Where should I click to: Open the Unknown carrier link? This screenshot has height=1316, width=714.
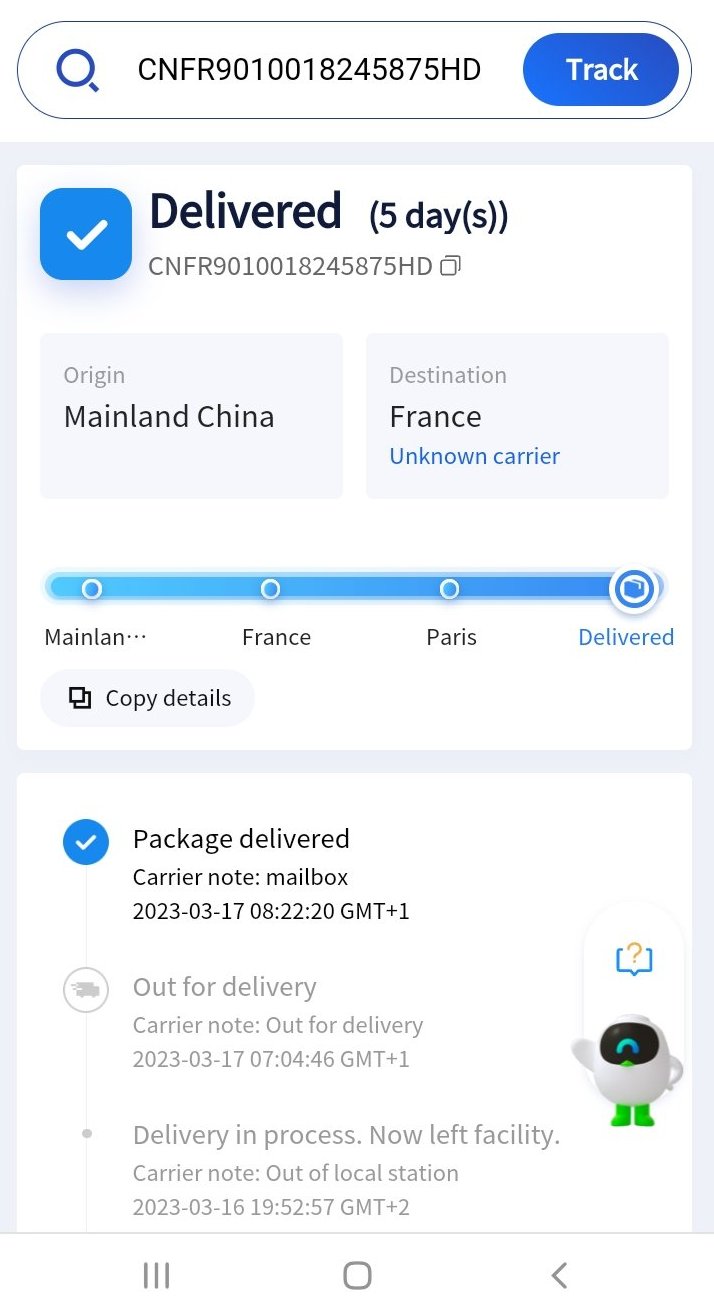tap(474, 456)
